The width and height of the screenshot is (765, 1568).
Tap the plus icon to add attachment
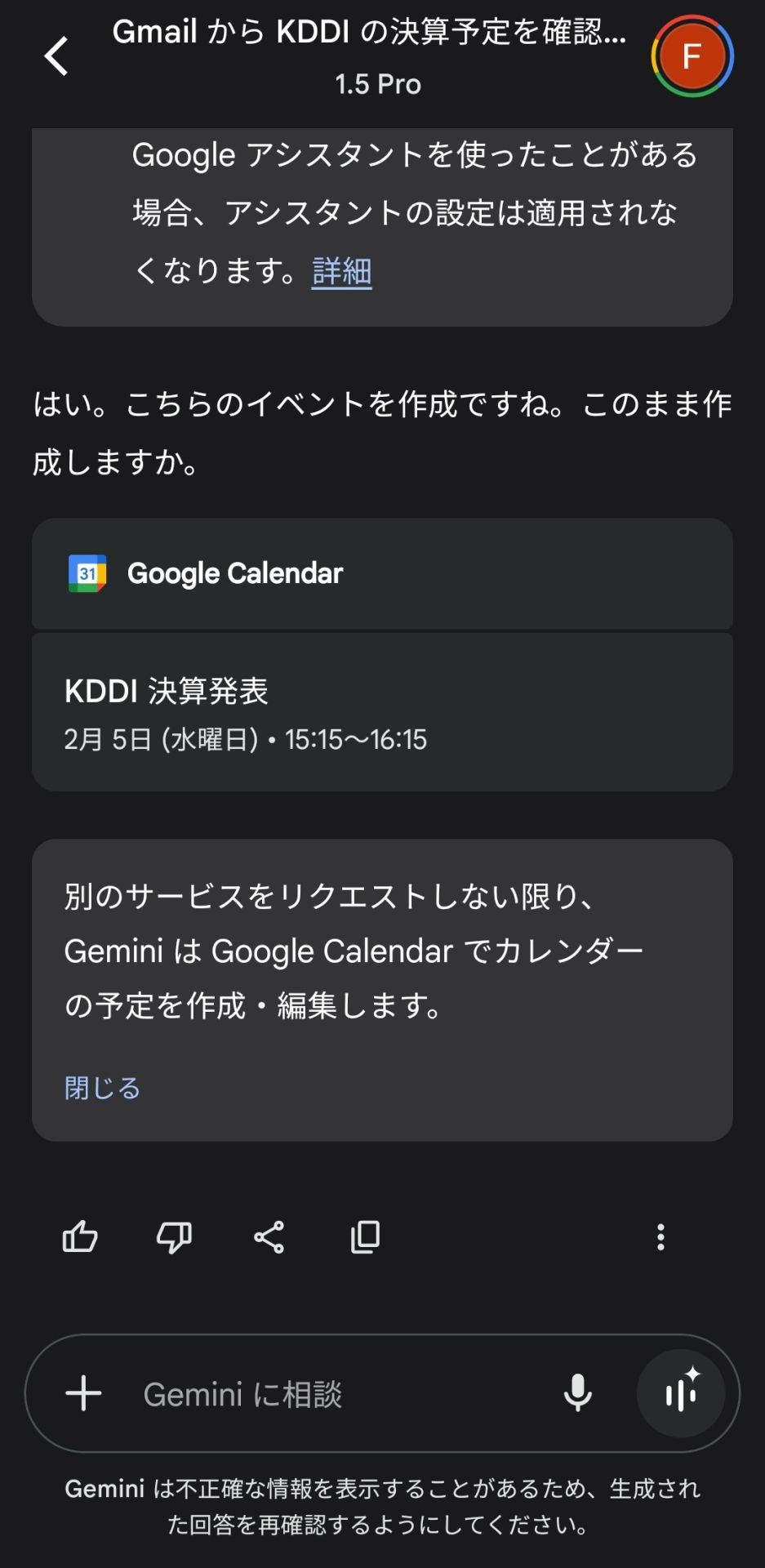83,1393
